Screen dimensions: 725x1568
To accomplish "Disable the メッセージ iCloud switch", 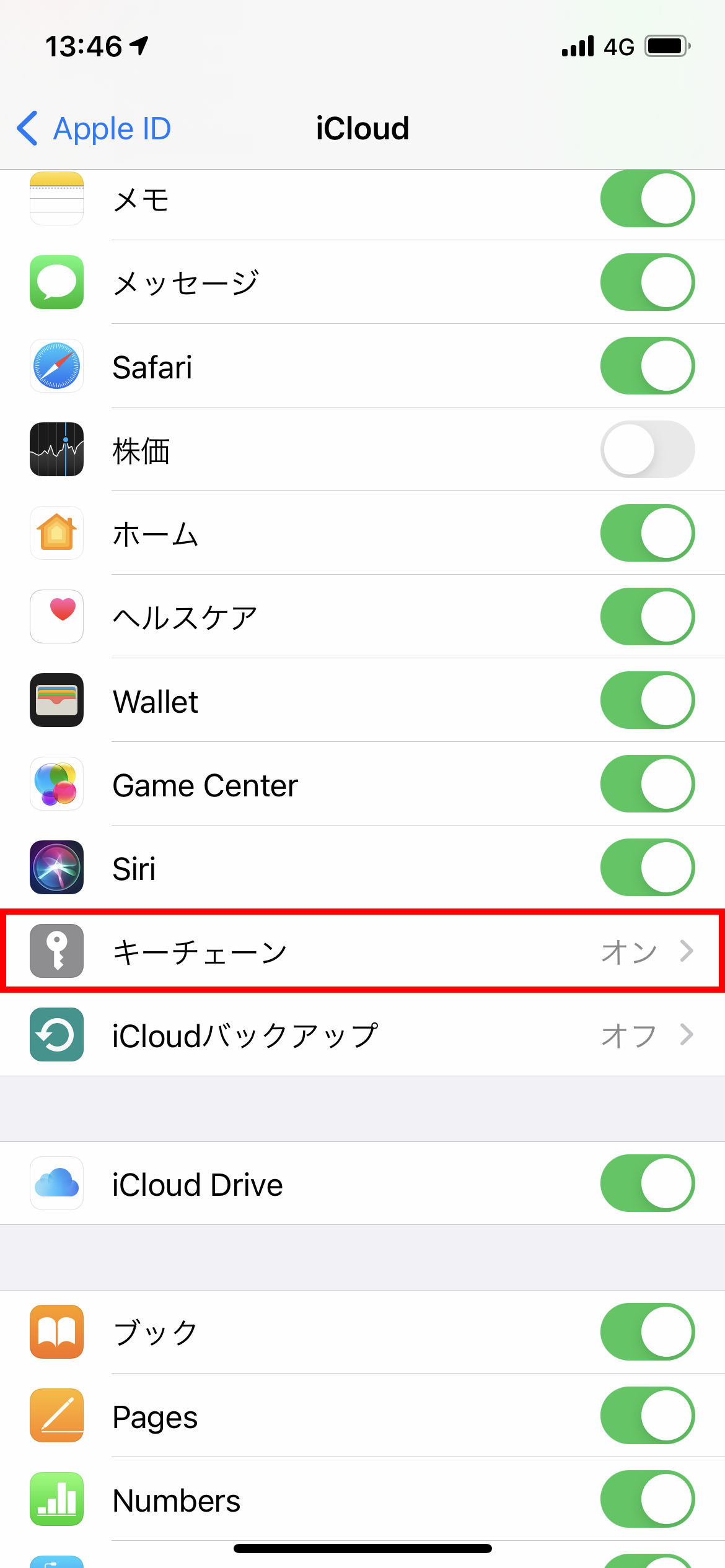I will tap(647, 282).
